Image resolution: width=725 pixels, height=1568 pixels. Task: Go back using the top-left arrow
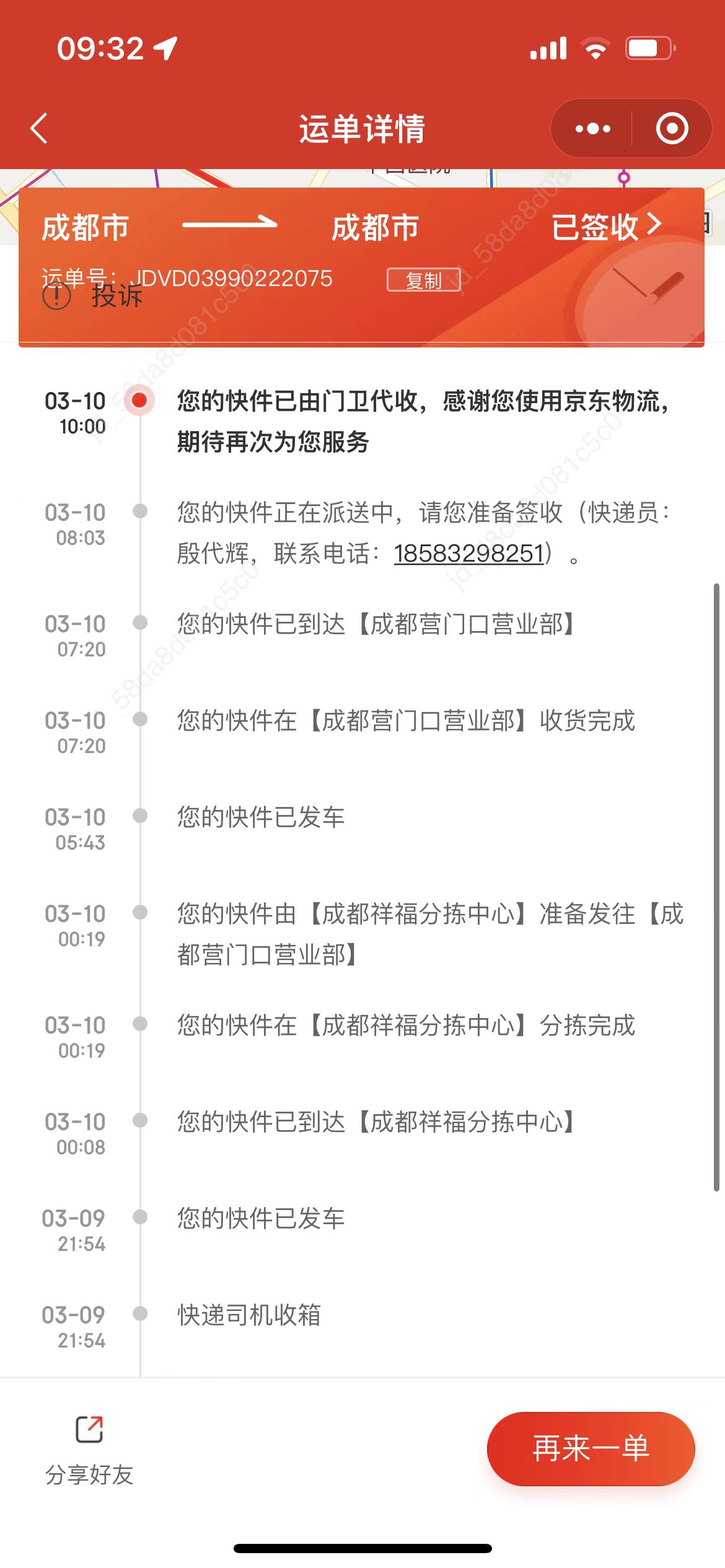click(x=39, y=128)
